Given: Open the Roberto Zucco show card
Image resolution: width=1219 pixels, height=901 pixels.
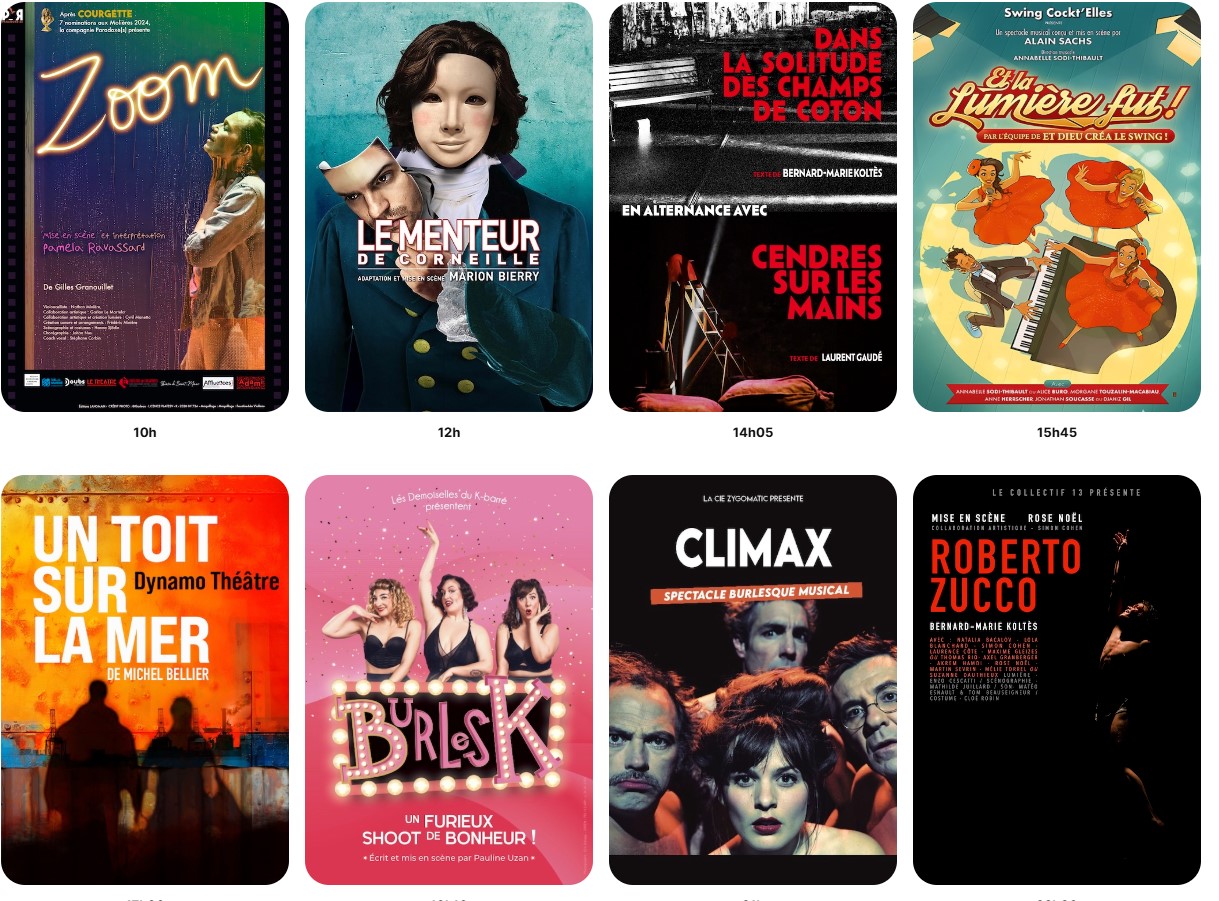Looking at the screenshot, I should [x=1057, y=680].
